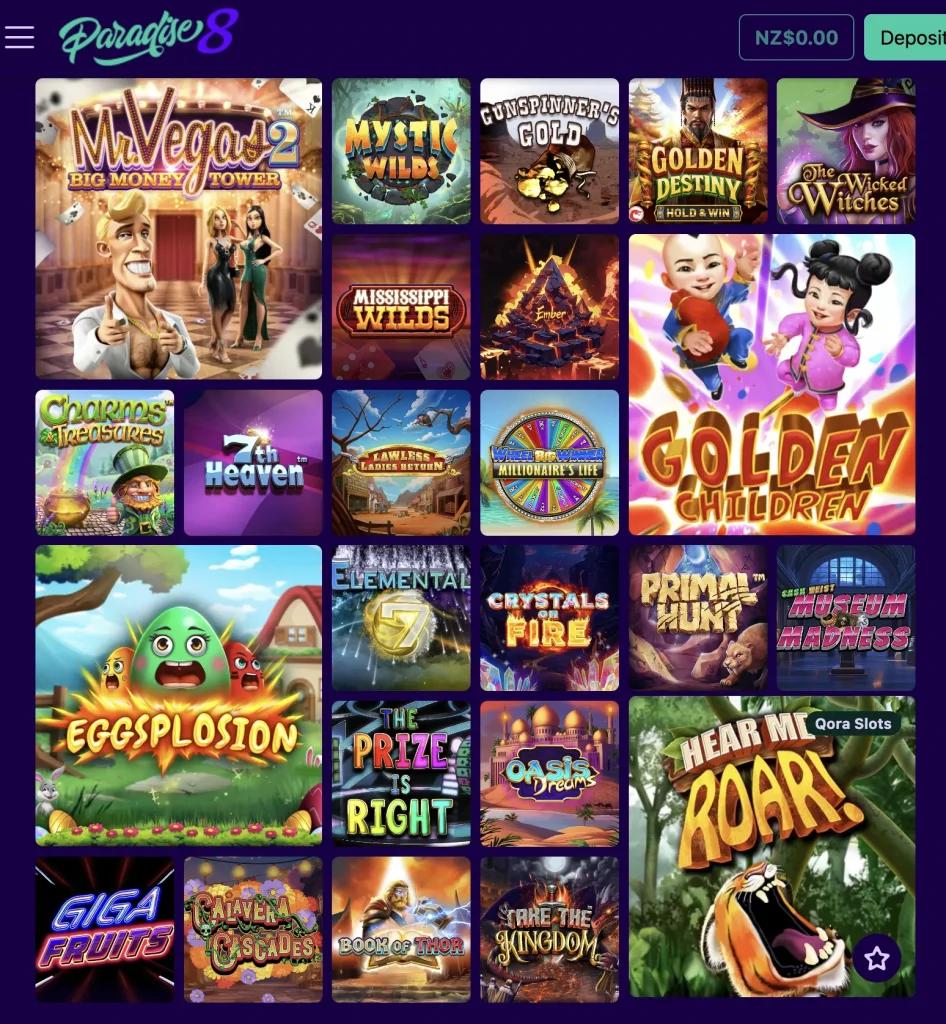This screenshot has height=1024, width=946.
Task: Favorite the Hear Me Roar game
Action: point(876,958)
